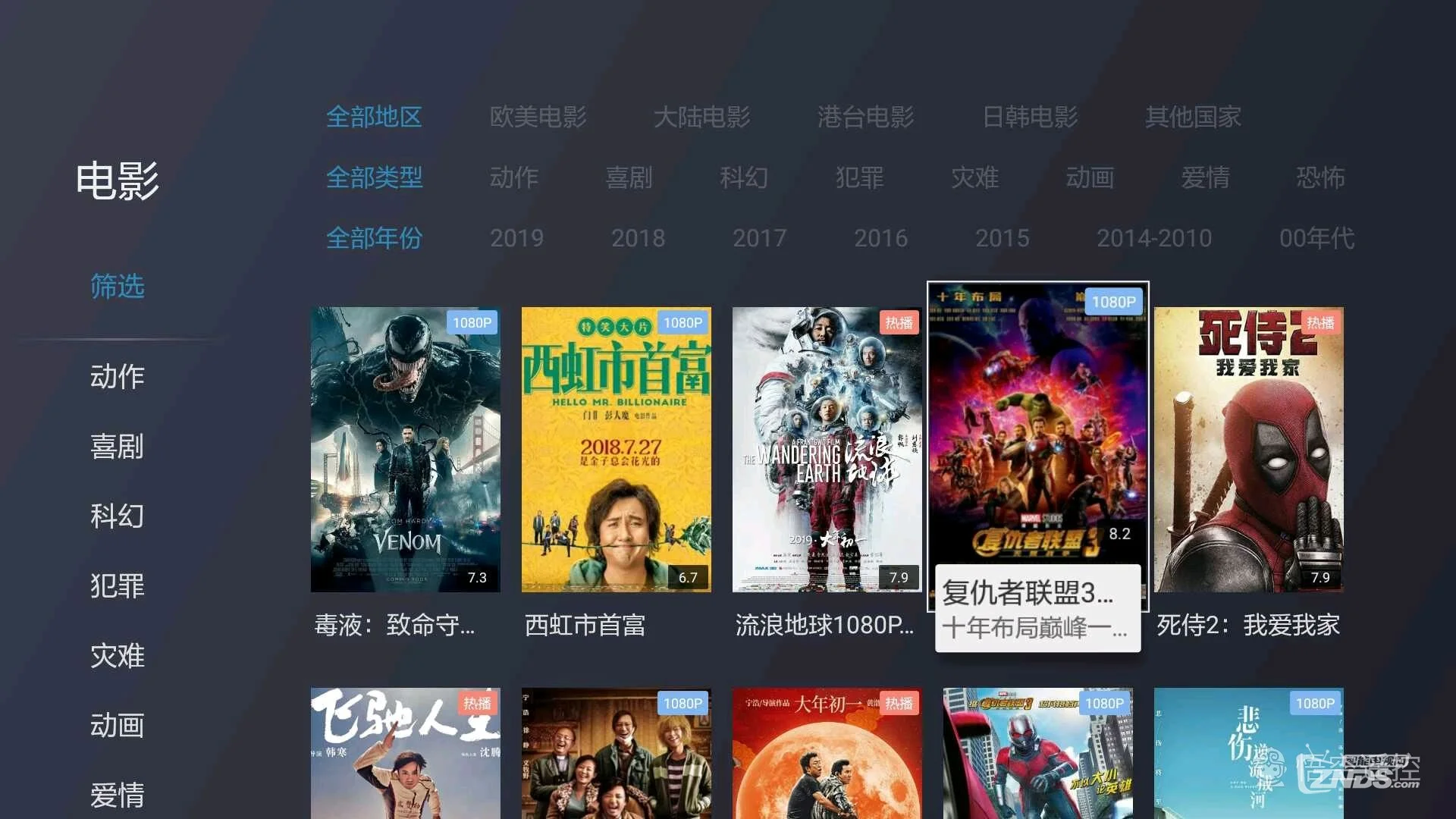Open the 毒液：致命守护者 movie card
Image resolution: width=1456 pixels, height=819 pixels.
pos(405,449)
